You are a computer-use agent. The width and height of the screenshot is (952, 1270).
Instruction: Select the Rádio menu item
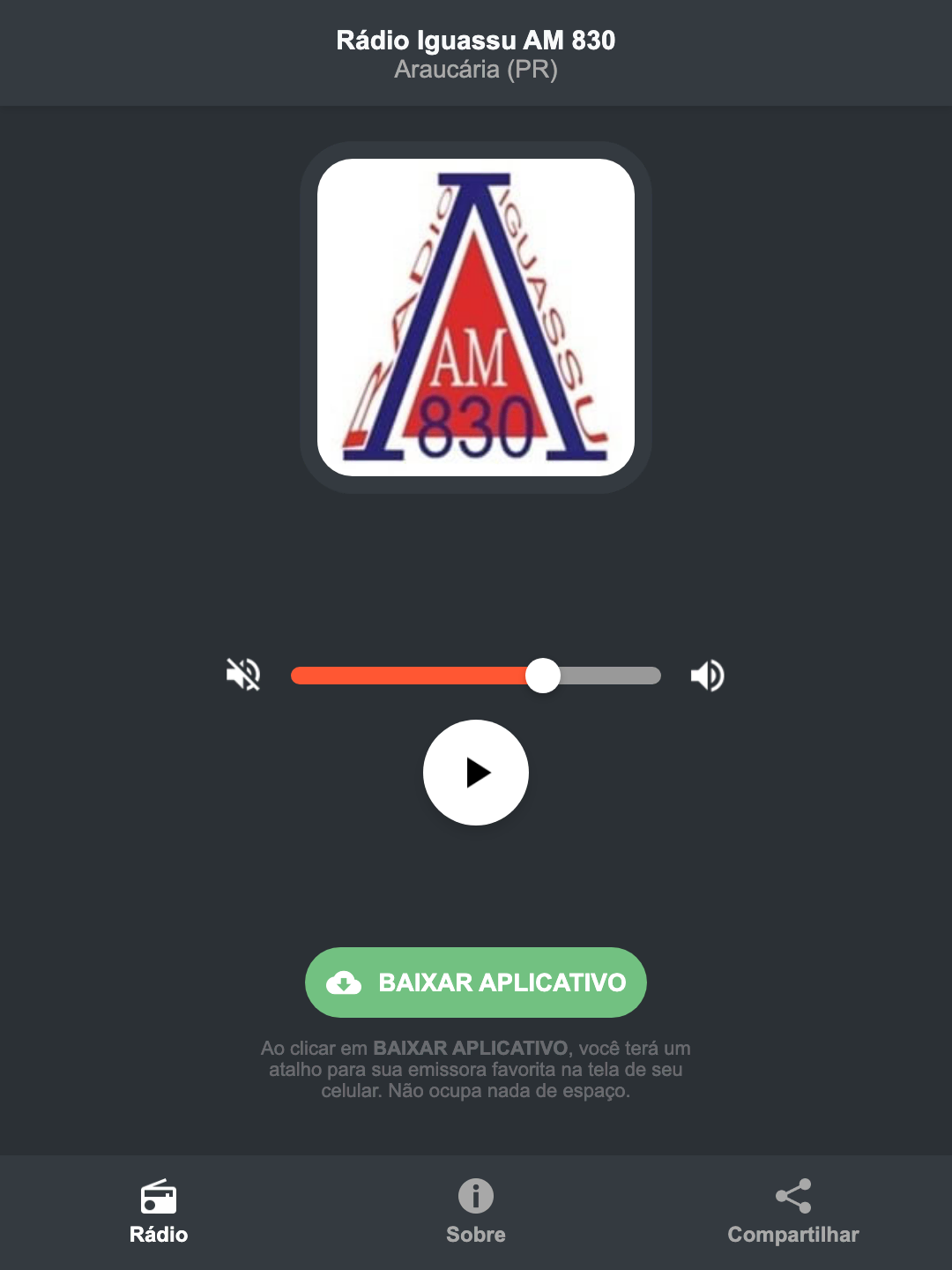(159, 1235)
